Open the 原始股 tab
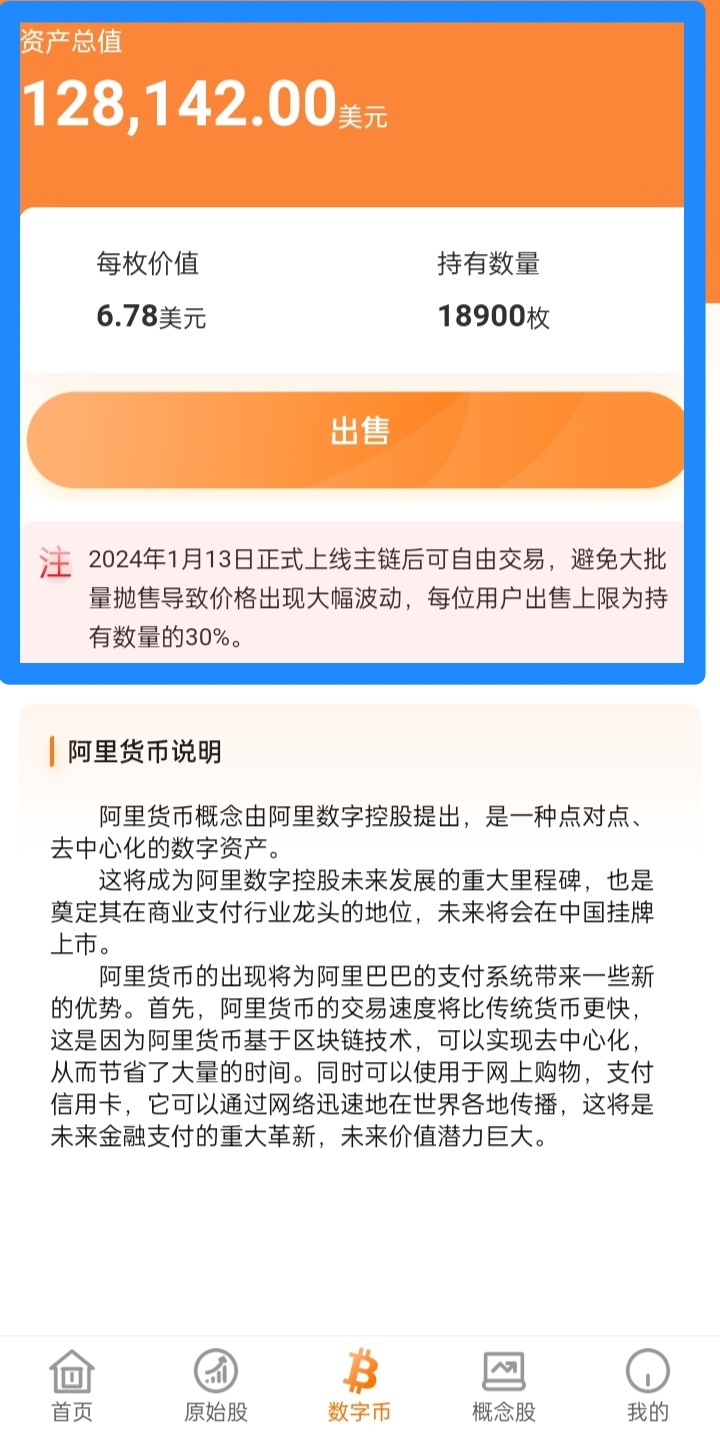The width and height of the screenshot is (720, 1432). coord(216,1385)
